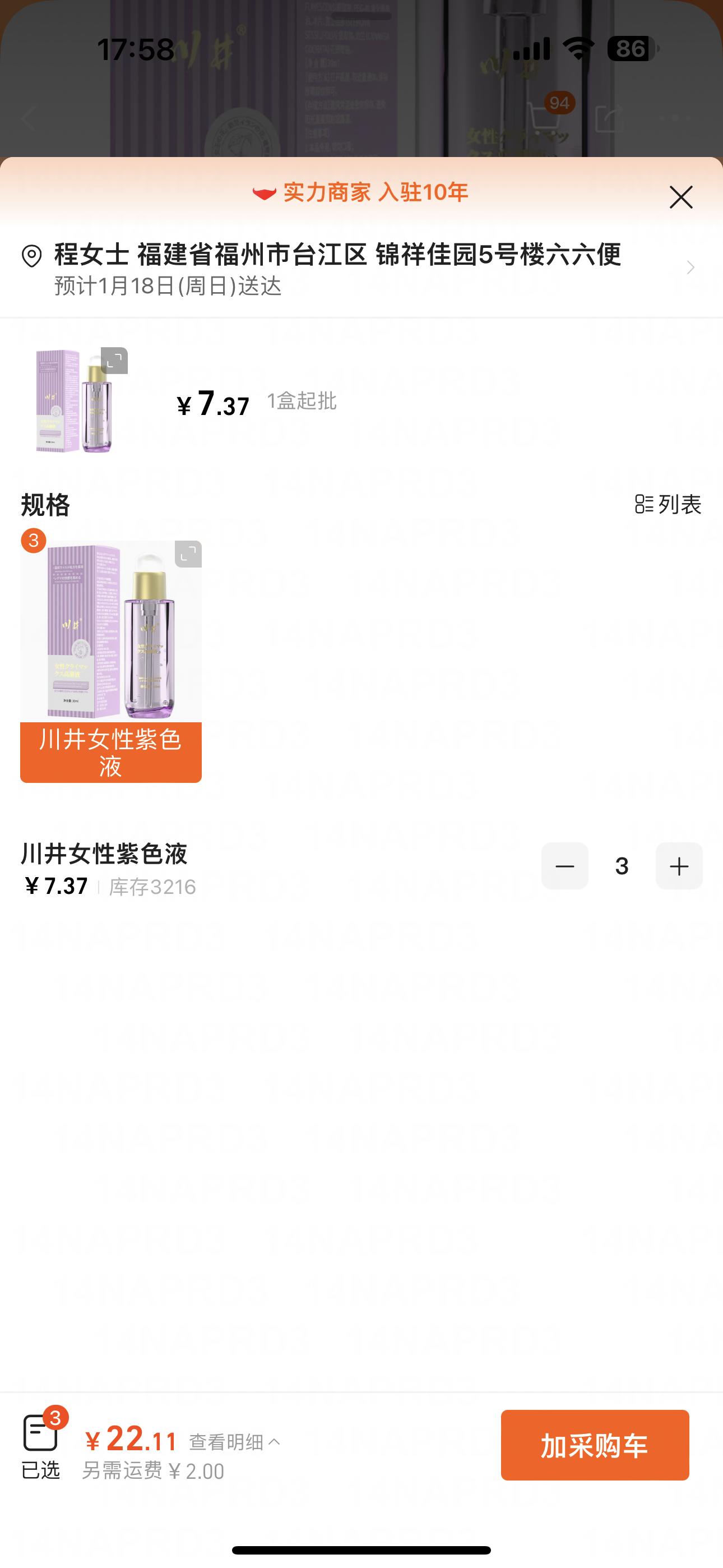The image size is (723, 1568).
Task: Decrease the quantity of 川井女性紫色液
Action: click(564, 865)
